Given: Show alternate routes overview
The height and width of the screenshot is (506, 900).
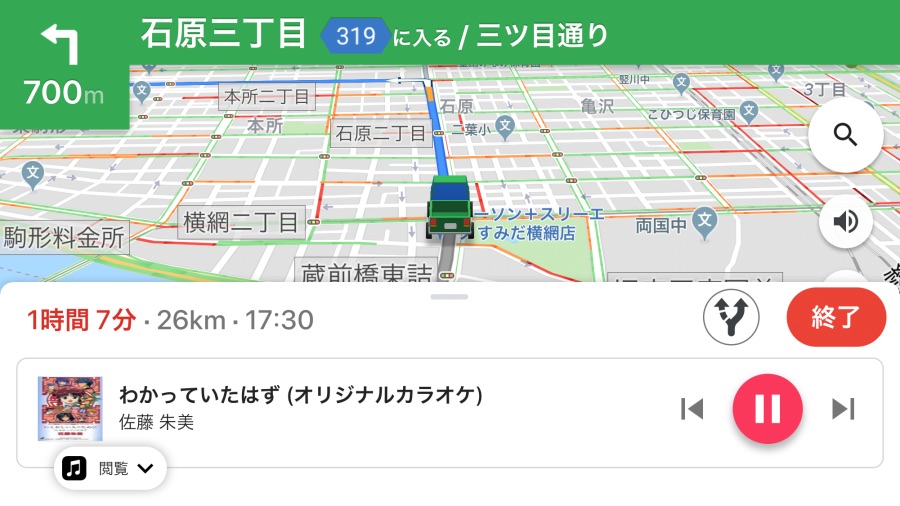Looking at the screenshot, I should (731, 318).
